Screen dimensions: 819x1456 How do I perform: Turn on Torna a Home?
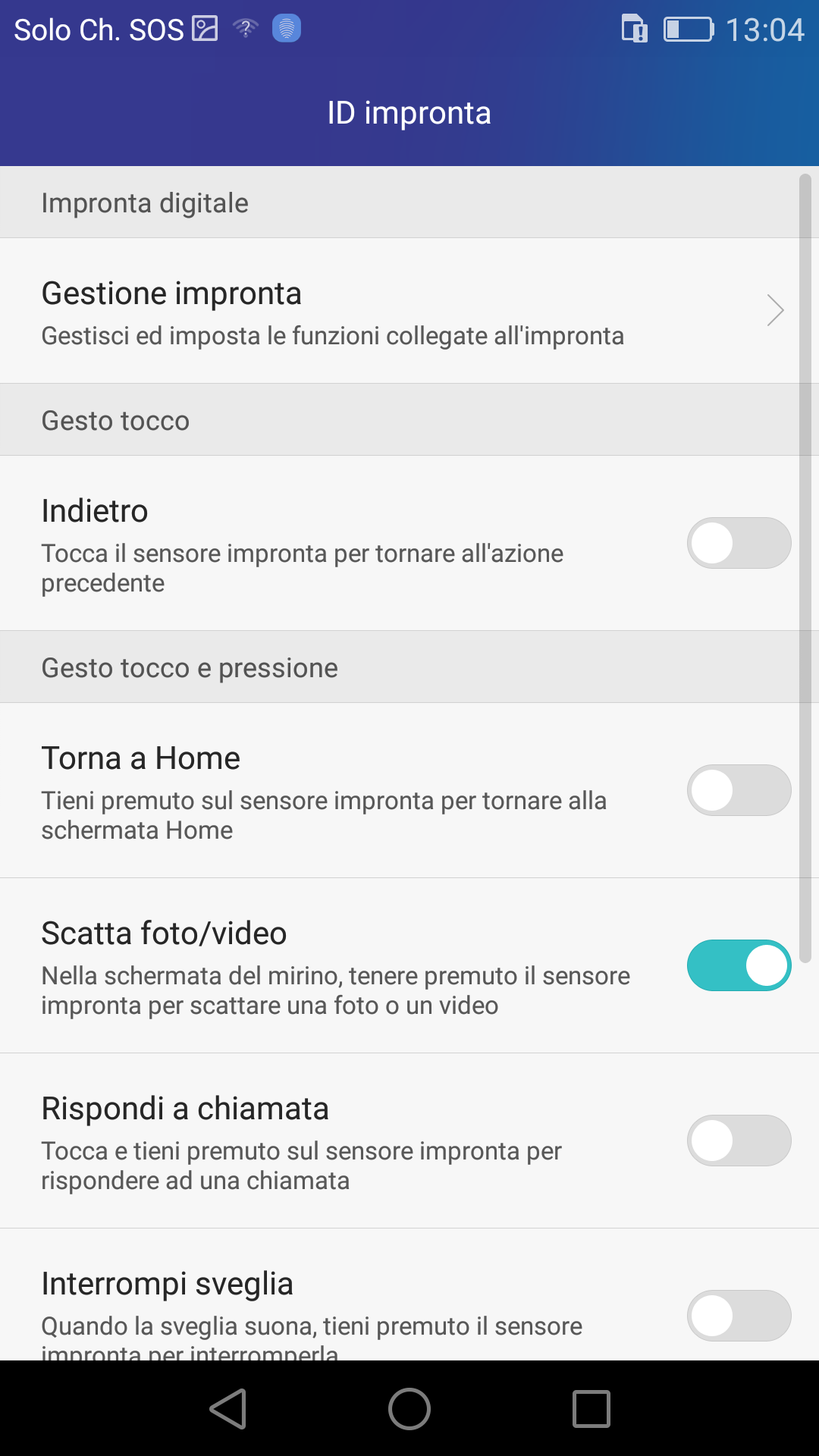(x=739, y=790)
